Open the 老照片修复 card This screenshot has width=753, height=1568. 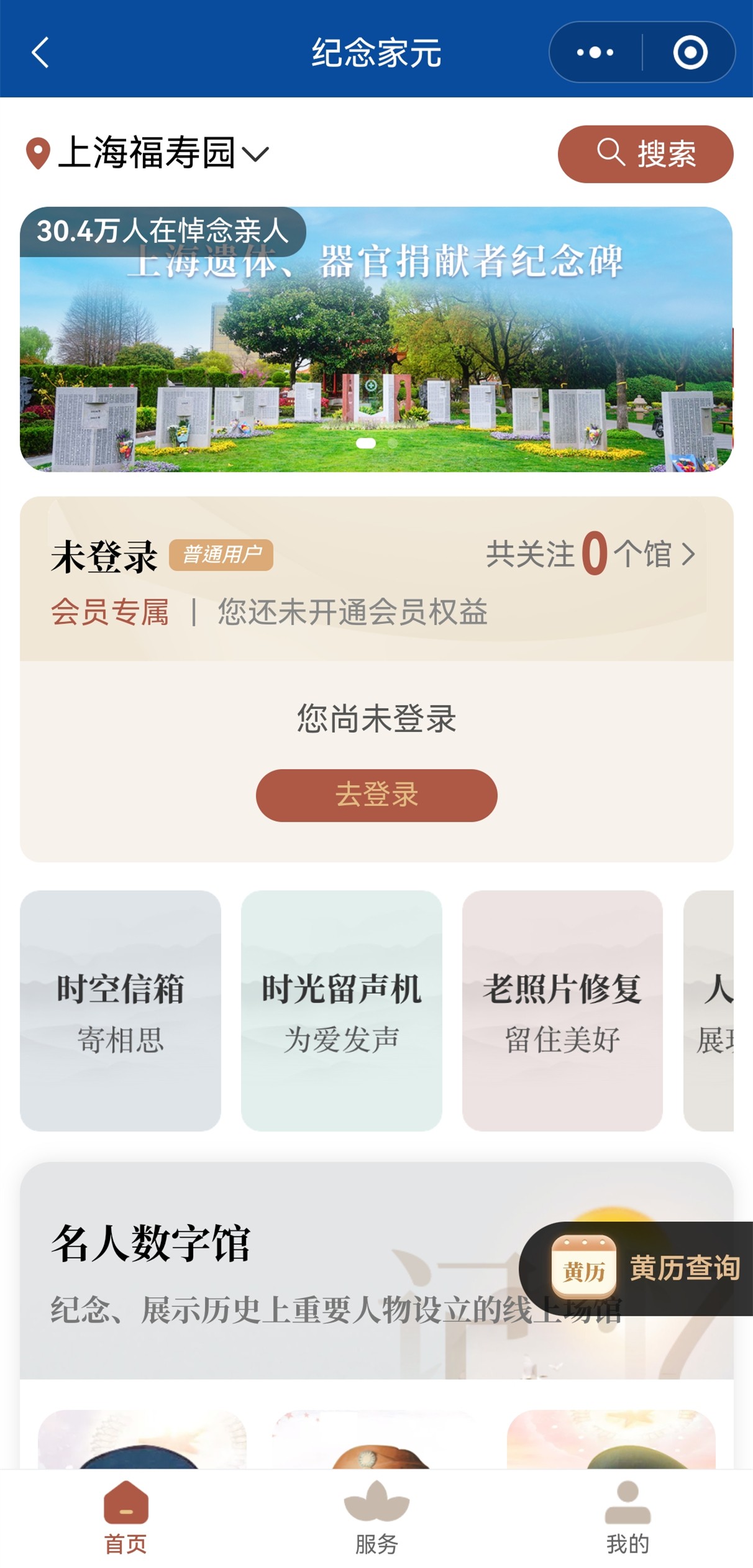pos(562,1010)
